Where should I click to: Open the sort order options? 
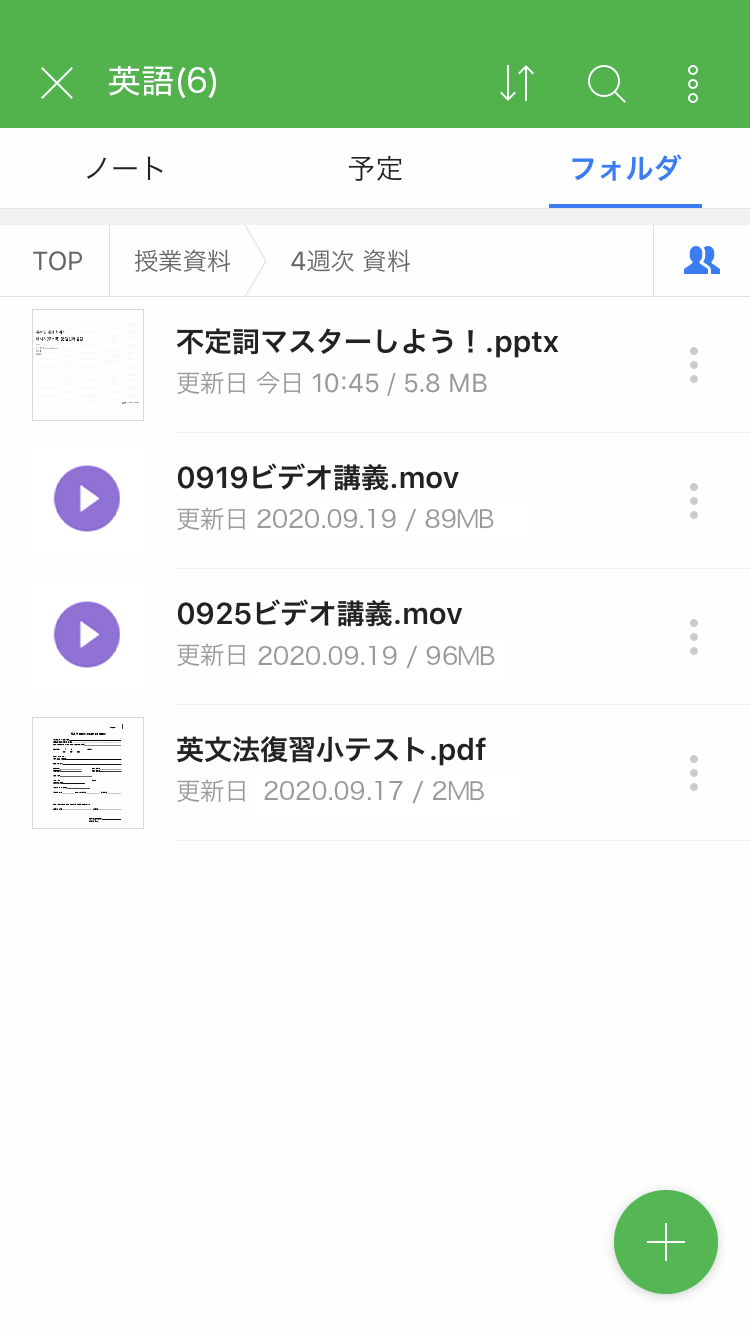tap(517, 83)
